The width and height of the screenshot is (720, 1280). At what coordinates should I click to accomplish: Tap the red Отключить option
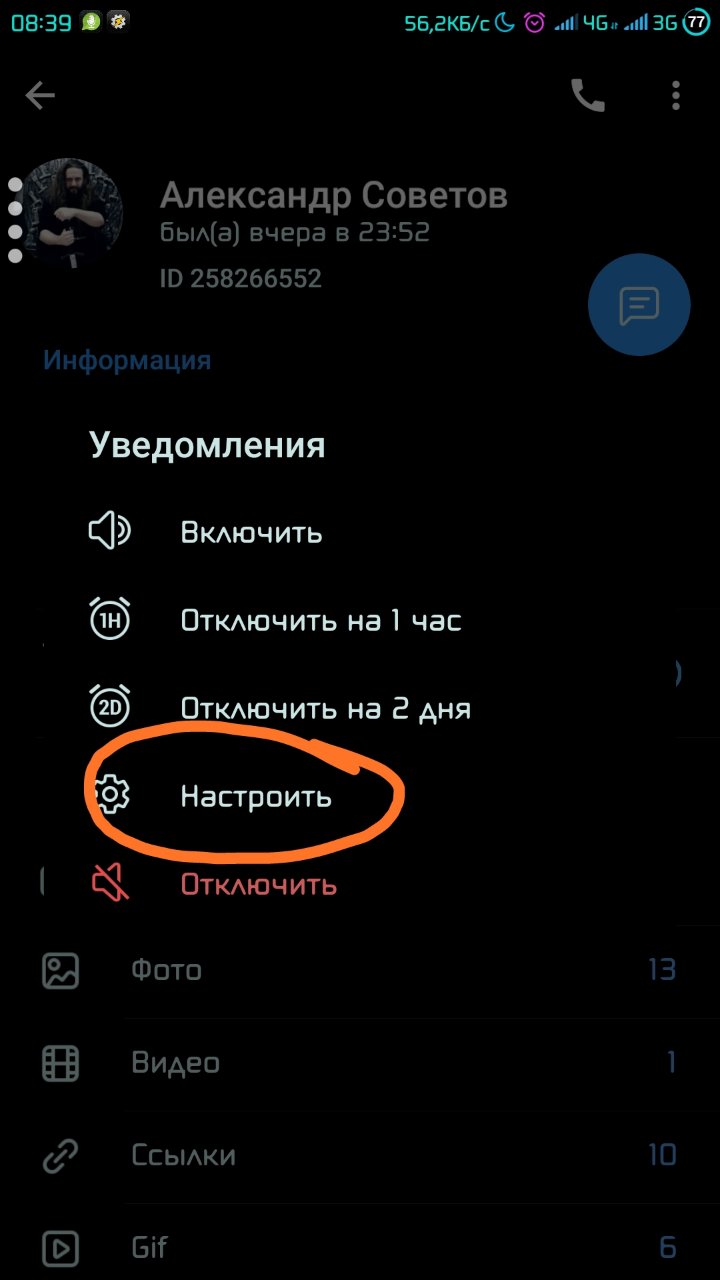tap(258, 885)
